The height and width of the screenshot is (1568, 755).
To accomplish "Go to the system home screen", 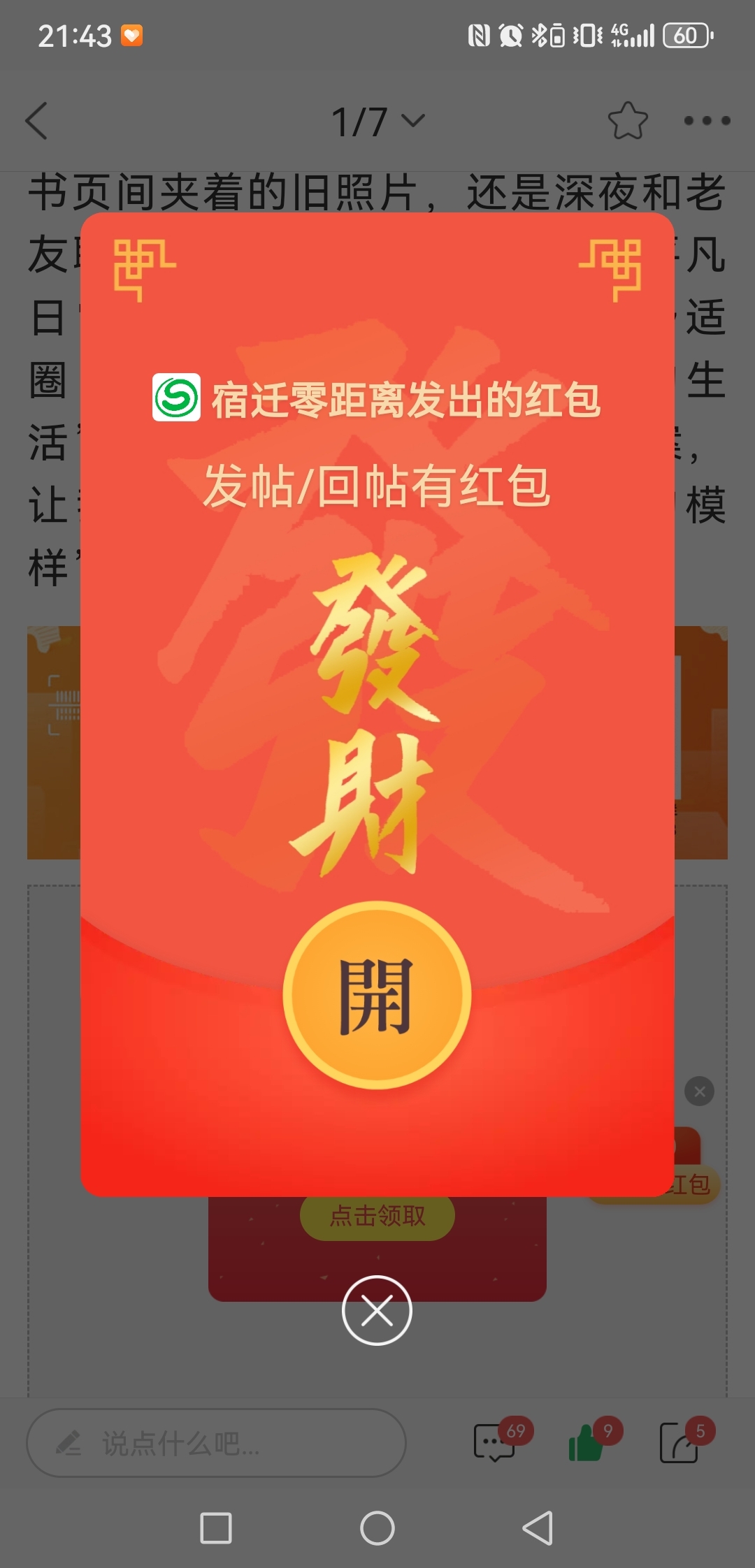I will [x=377, y=1528].
